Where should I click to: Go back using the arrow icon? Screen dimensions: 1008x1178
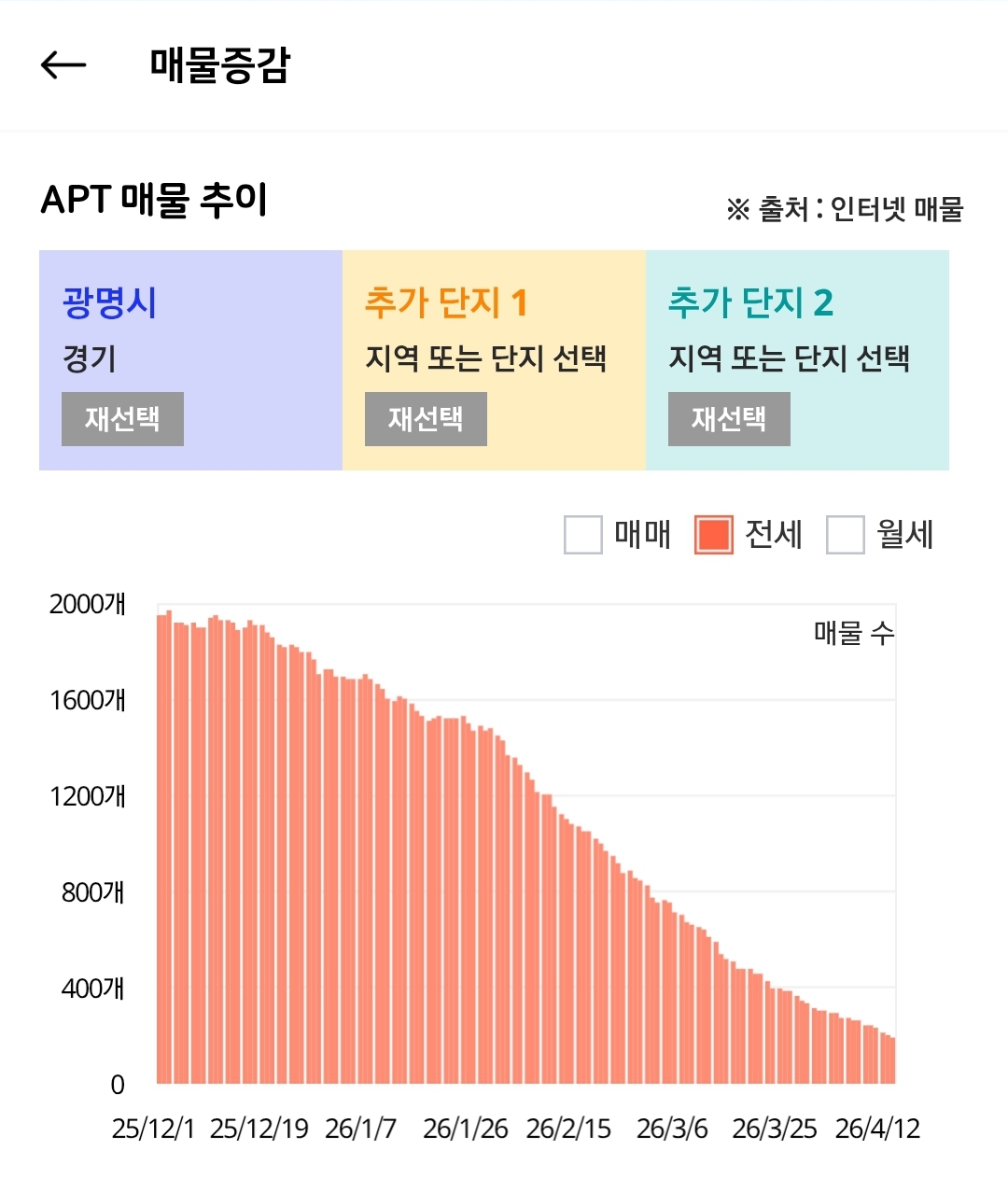[63, 65]
